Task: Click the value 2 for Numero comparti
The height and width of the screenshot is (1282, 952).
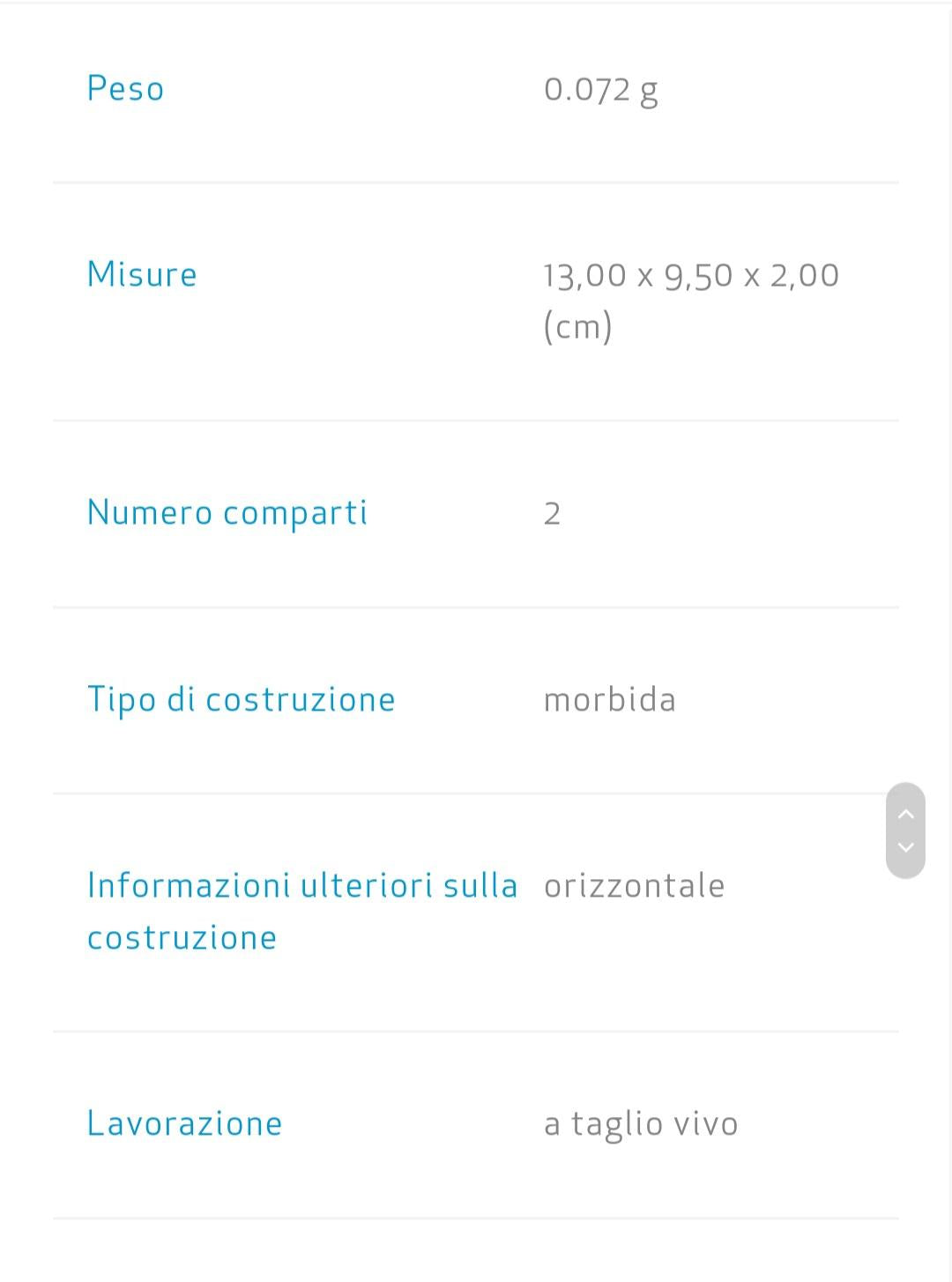Action: pyautogui.click(x=551, y=511)
